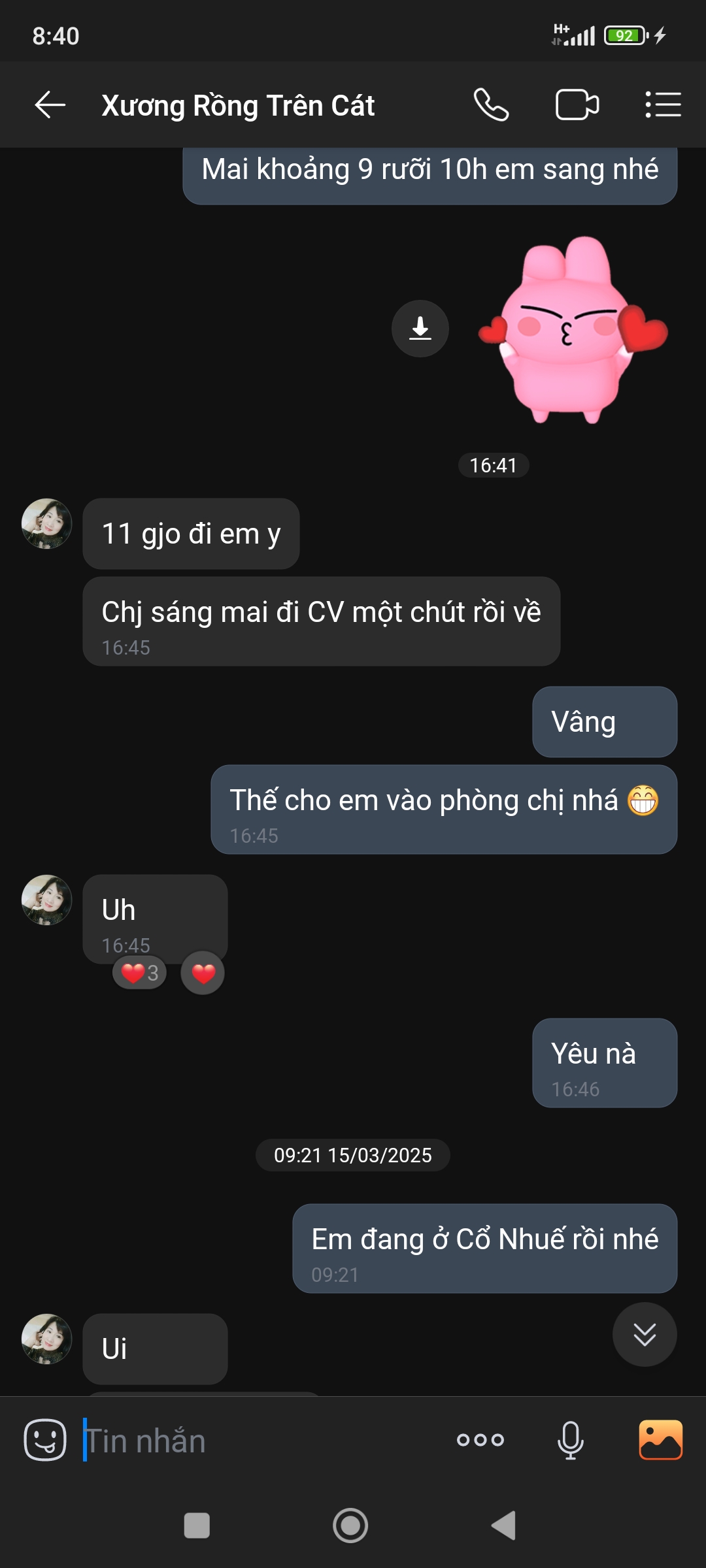Image resolution: width=706 pixels, height=1568 pixels.
Task: Go back from the Xương Rồng Trên Cát chat
Action: [50, 105]
